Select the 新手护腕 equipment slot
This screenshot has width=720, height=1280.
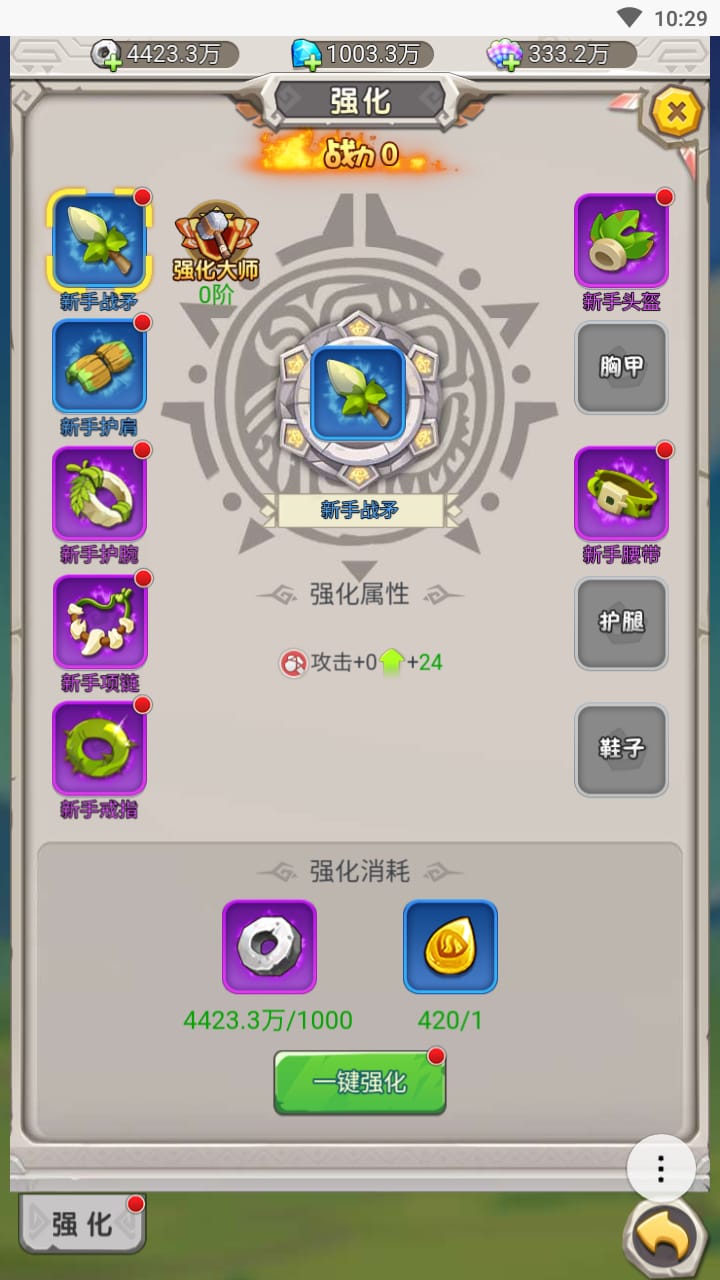(99, 493)
